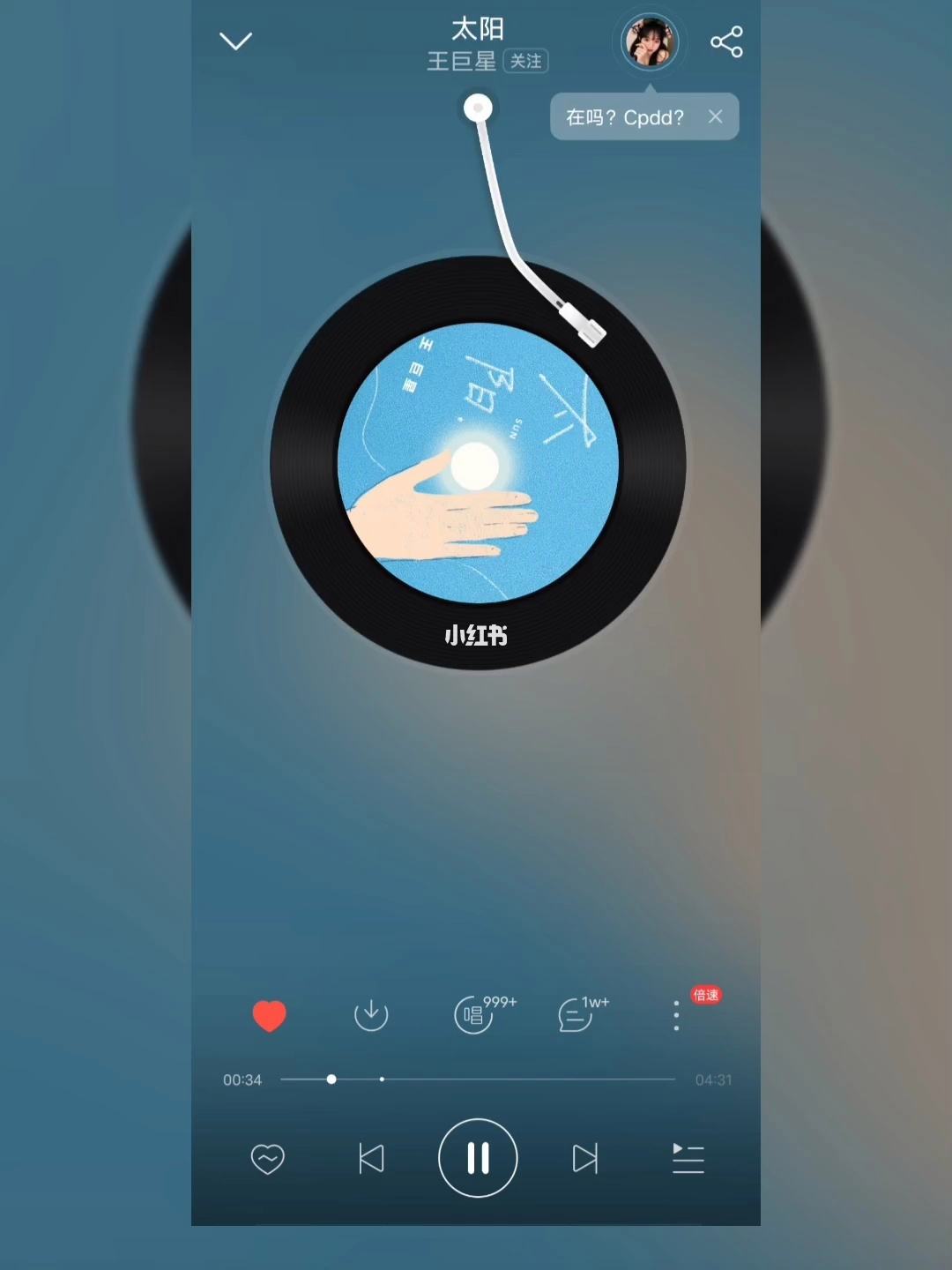Skip to the previous track
952x1270 pixels.
371,1158
